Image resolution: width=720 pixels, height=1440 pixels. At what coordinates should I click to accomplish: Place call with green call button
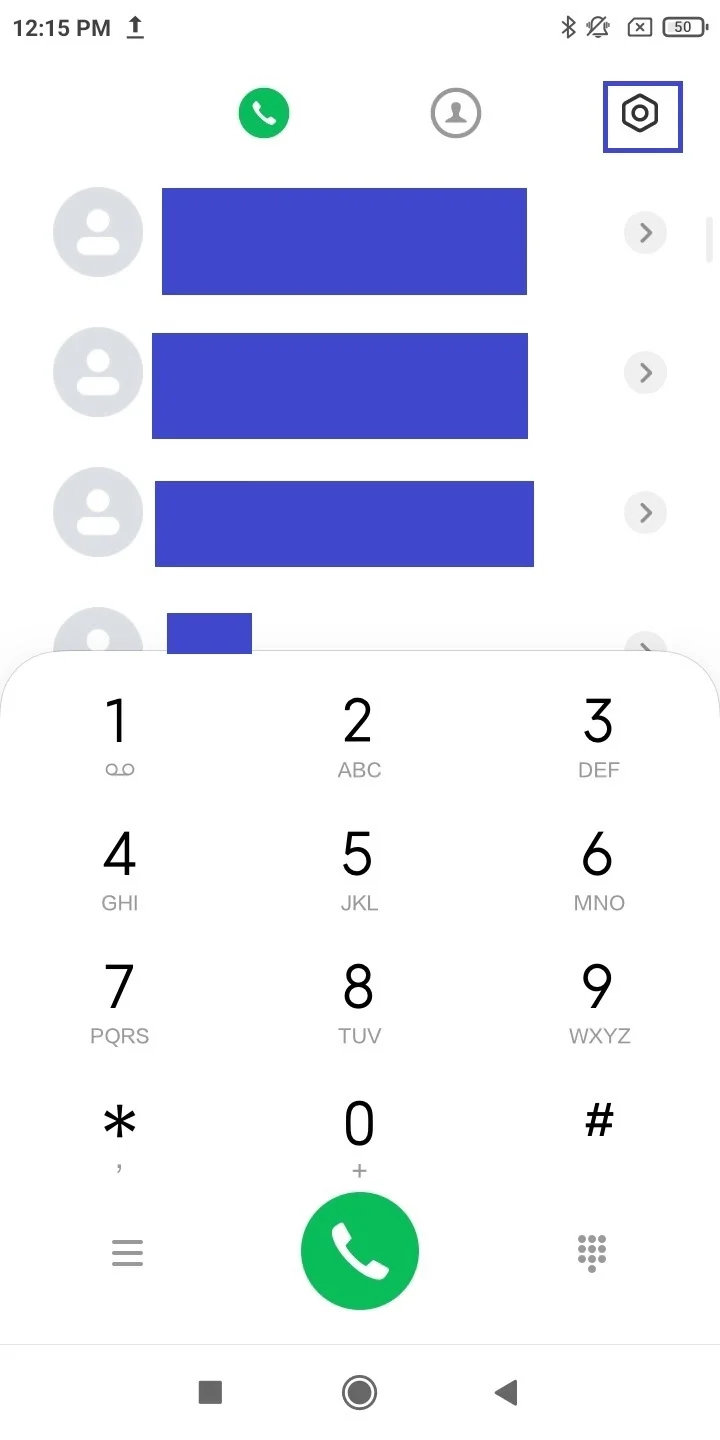click(360, 1251)
